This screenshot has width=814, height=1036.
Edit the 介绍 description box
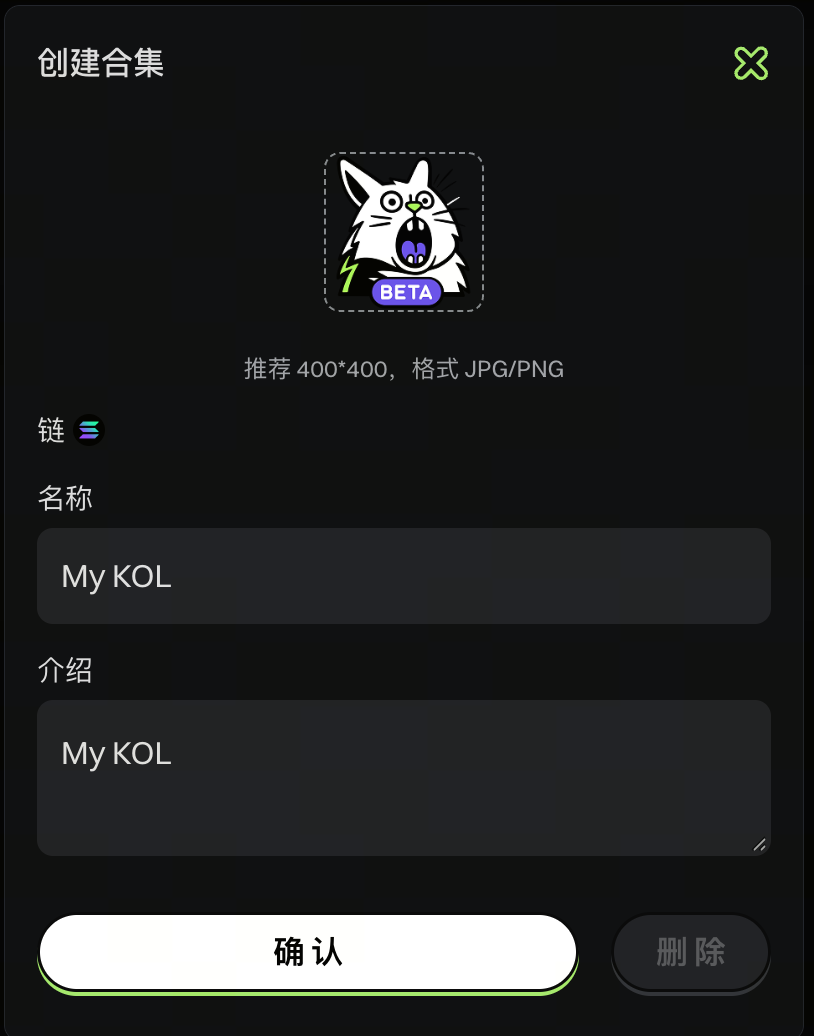tap(404, 777)
